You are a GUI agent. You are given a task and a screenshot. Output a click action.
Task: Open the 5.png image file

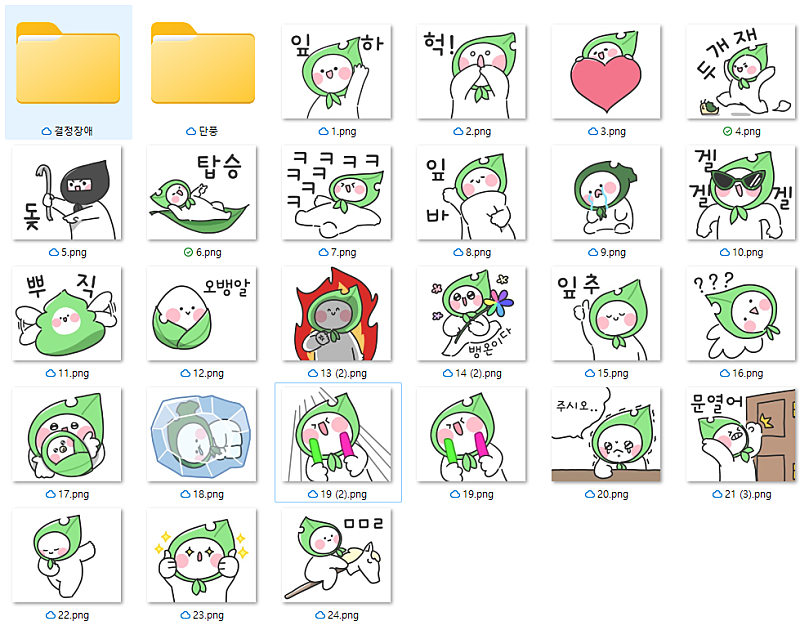(67, 192)
